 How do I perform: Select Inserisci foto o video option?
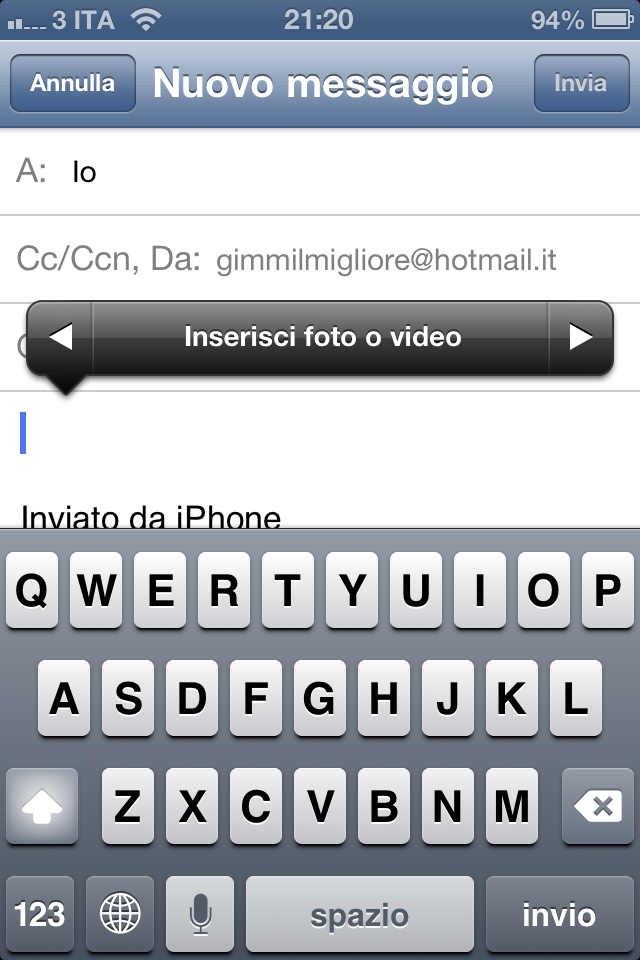(x=322, y=338)
